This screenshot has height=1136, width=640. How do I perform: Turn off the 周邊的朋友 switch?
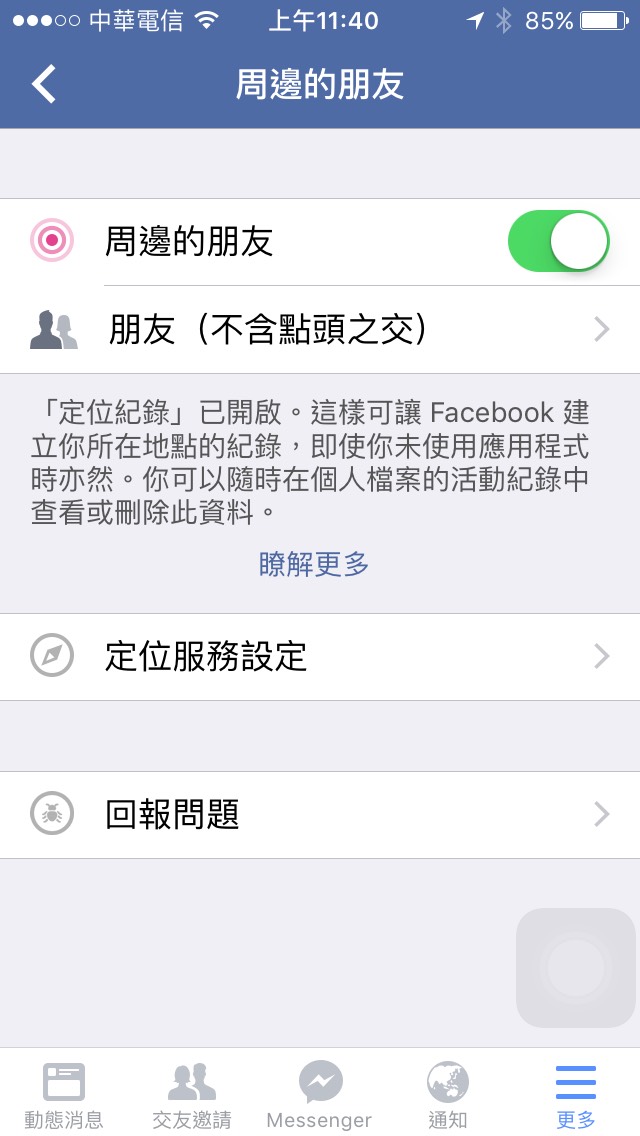coord(558,241)
